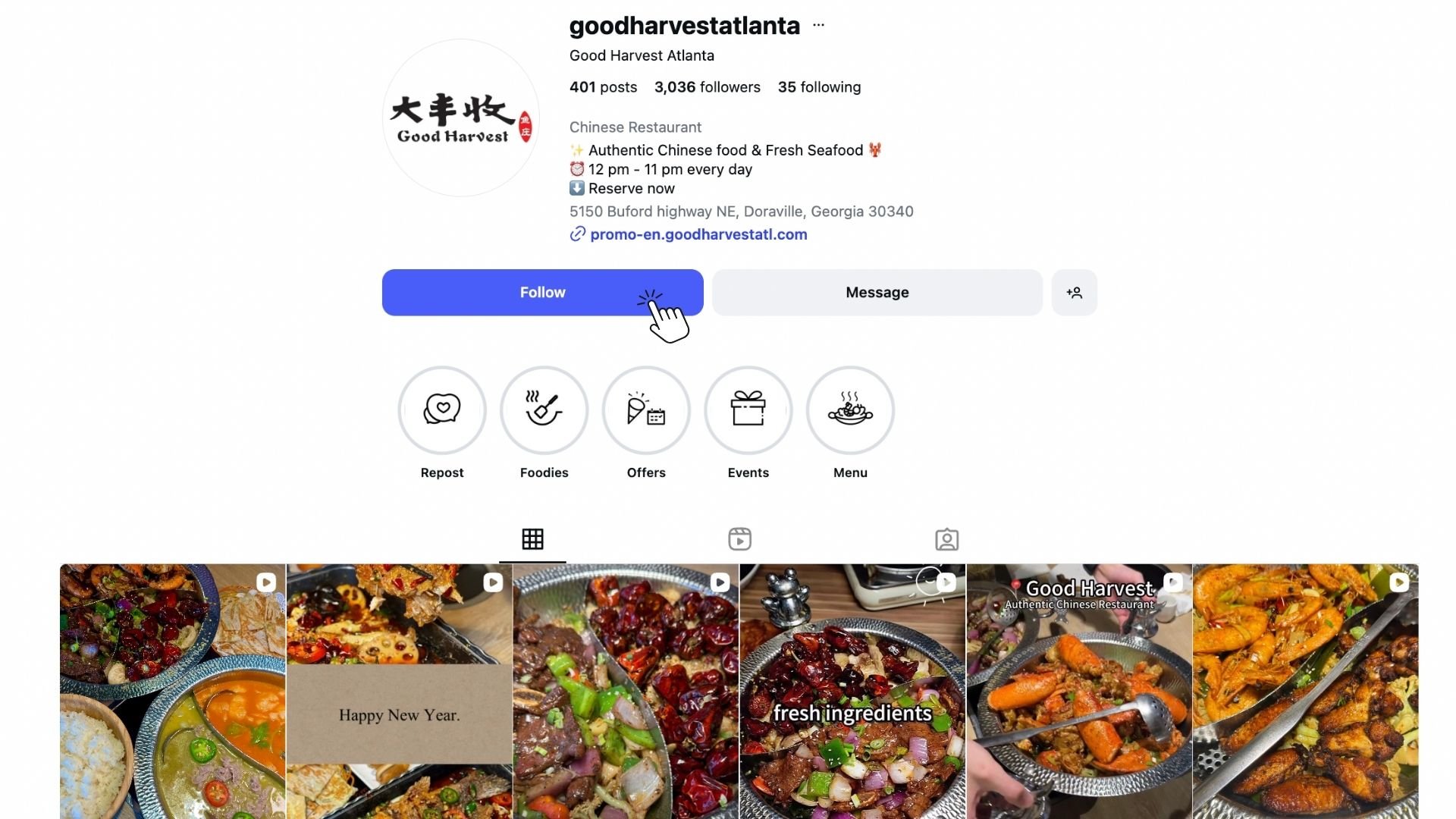The width and height of the screenshot is (1456, 819).
Task: Open the Events highlight
Action: pyautogui.click(x=748, y=410)
